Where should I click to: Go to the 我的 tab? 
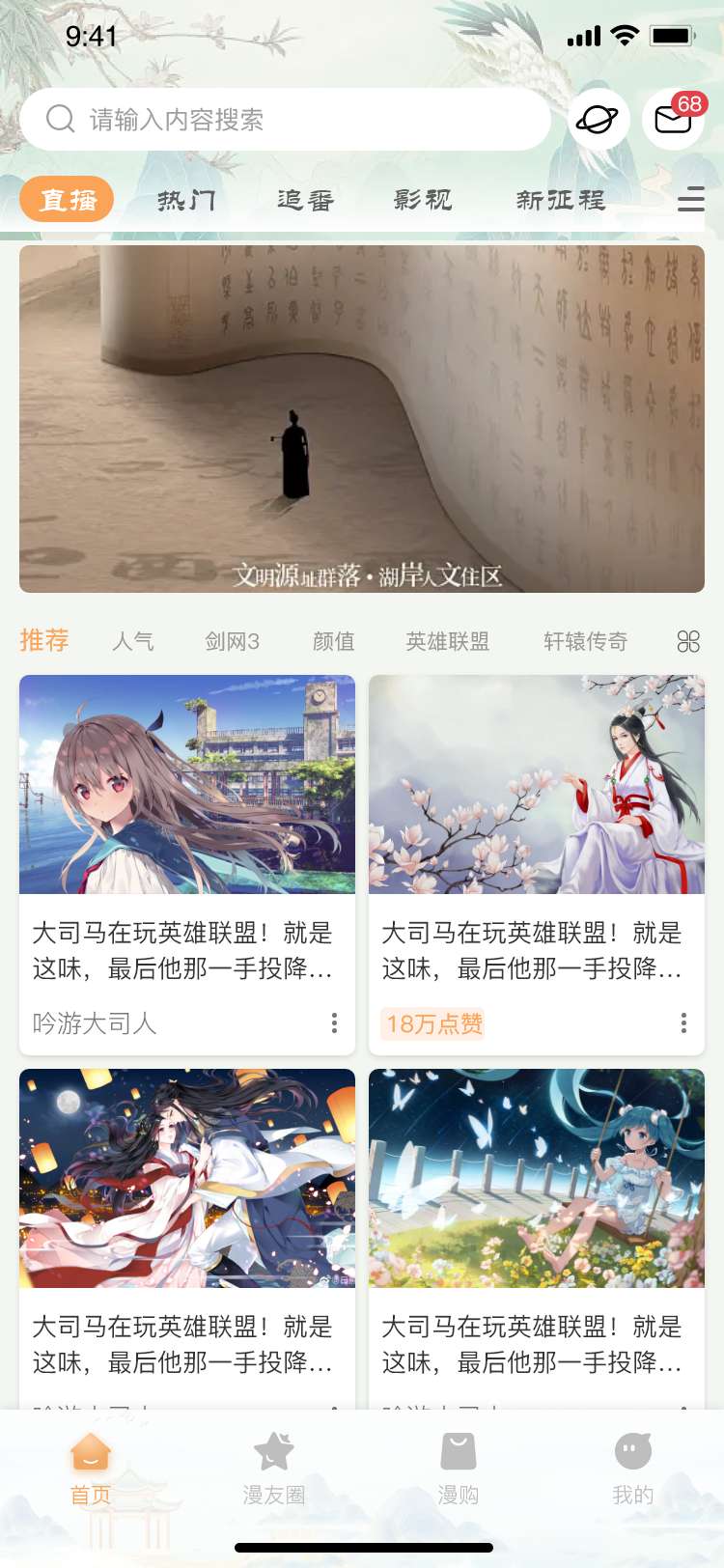(633, 1469)
